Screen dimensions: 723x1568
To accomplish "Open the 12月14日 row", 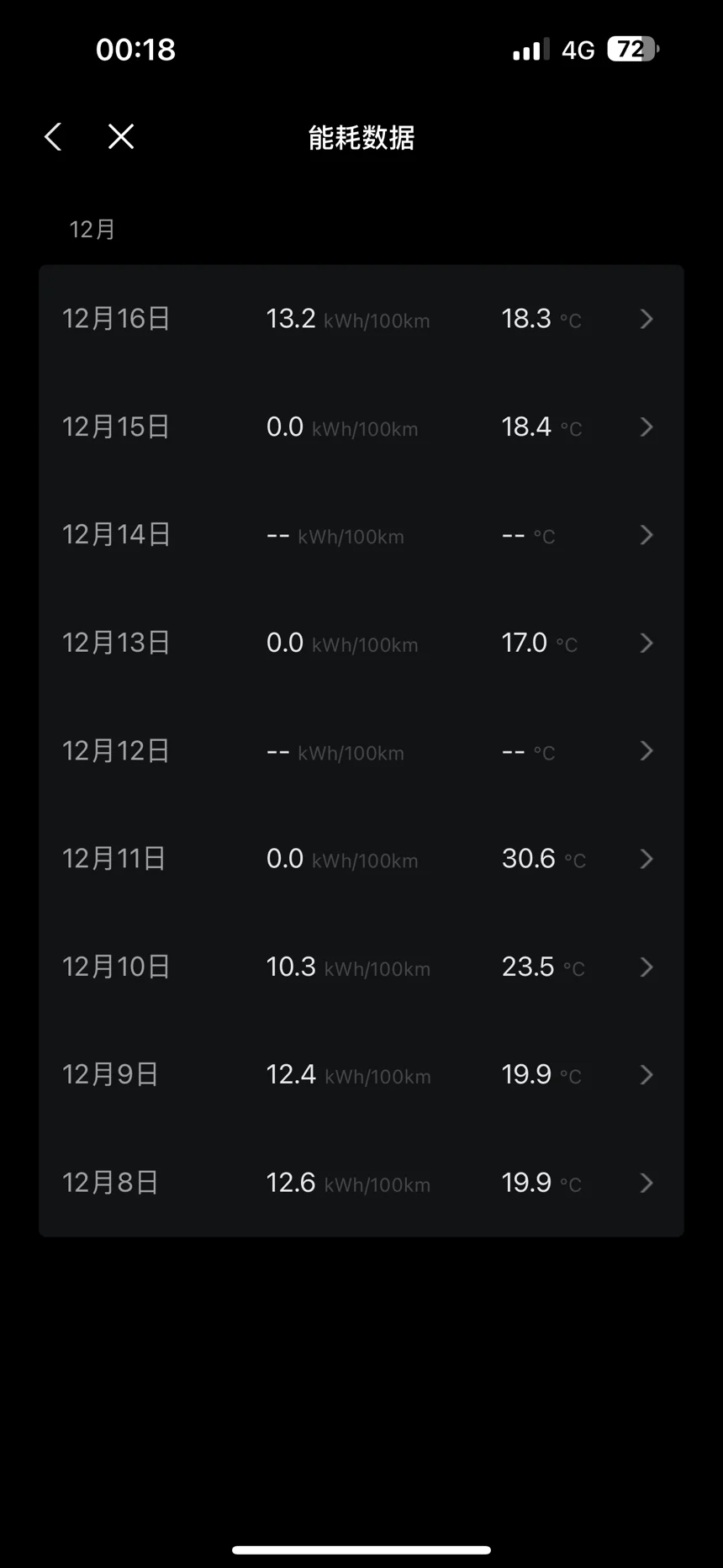I will 361,535.
